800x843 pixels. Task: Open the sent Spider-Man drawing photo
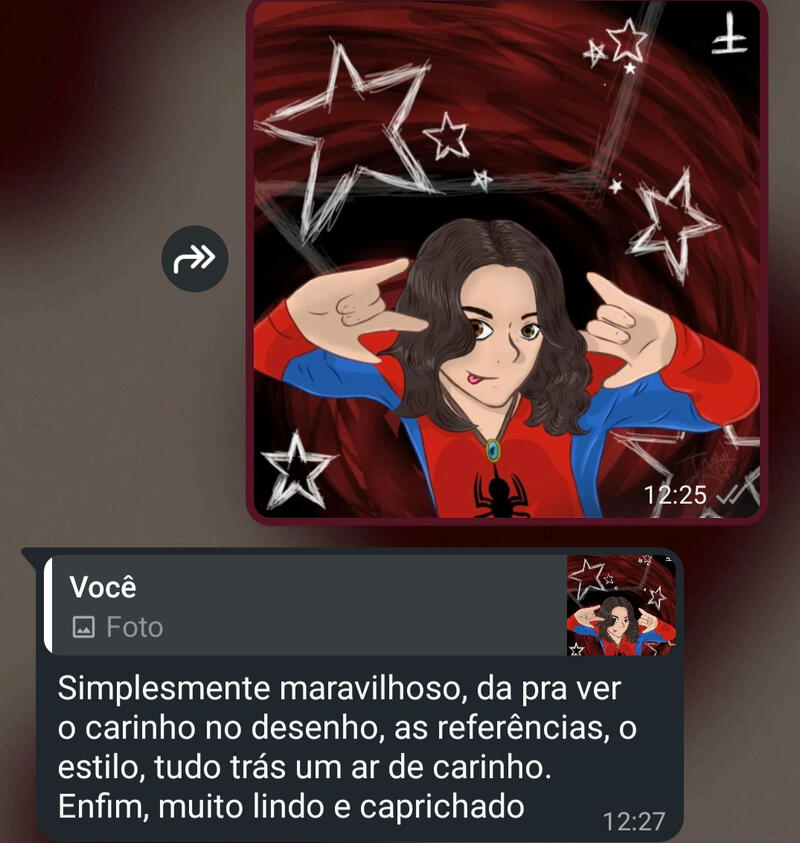pyautogui.click(x=507, y=260)
